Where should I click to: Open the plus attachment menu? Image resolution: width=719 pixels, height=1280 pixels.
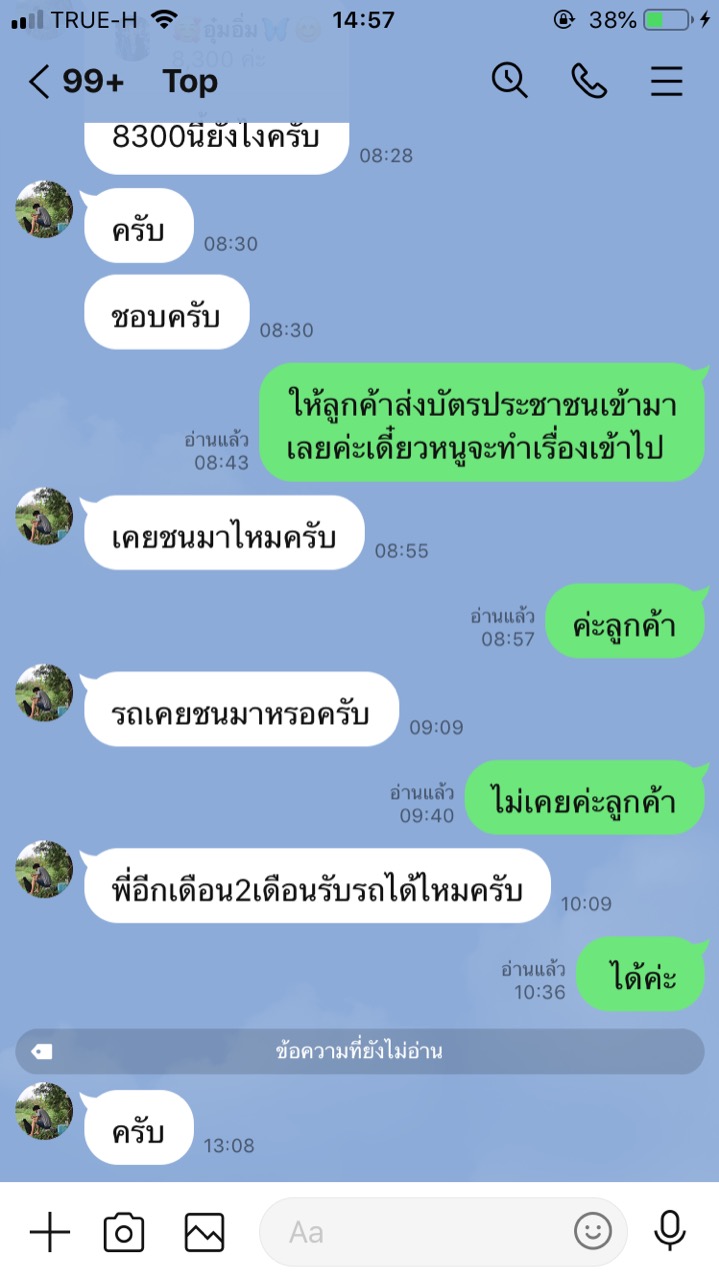49,1232
